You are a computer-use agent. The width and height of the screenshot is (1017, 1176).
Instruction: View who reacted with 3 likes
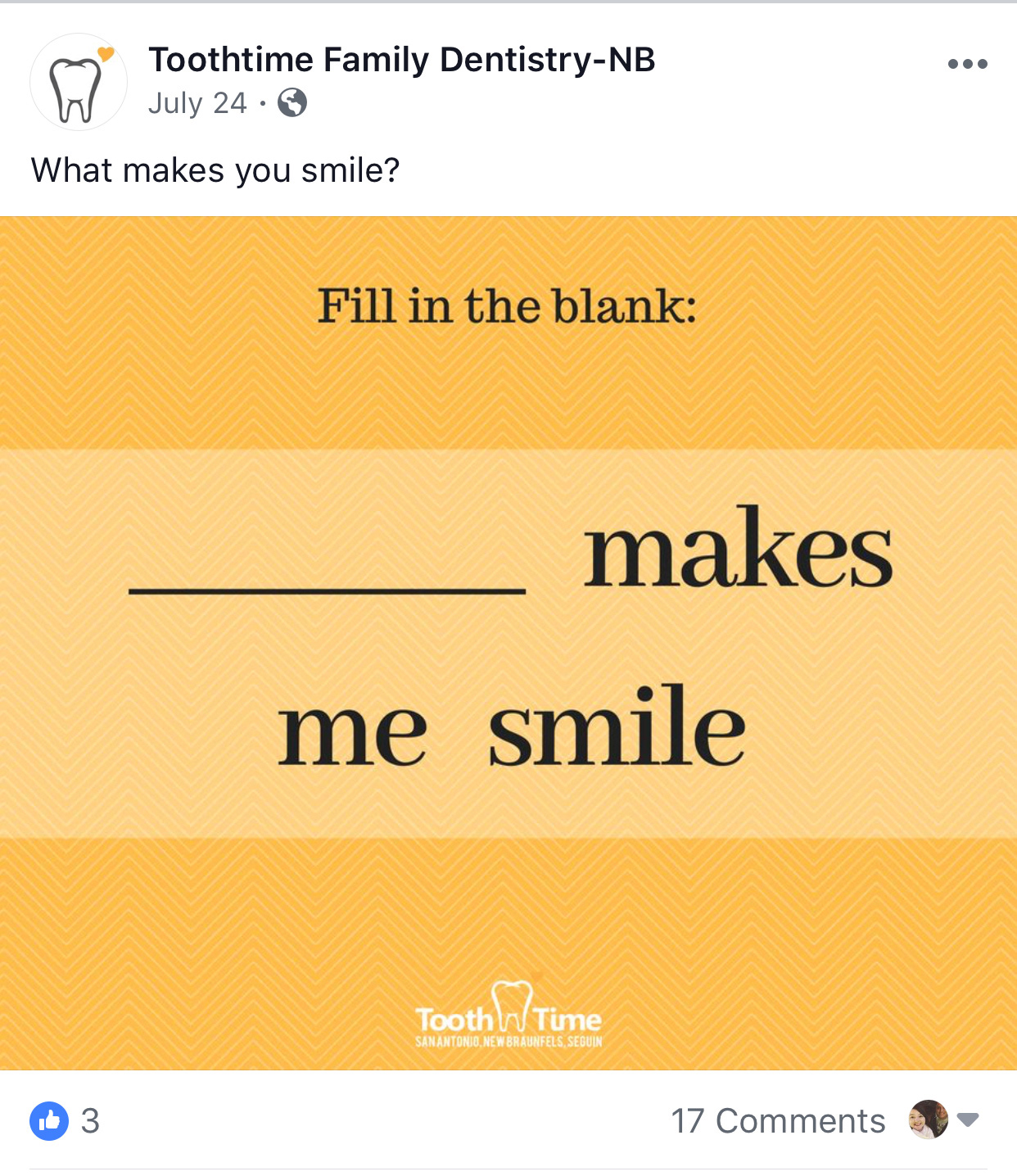click(66, 1120)
